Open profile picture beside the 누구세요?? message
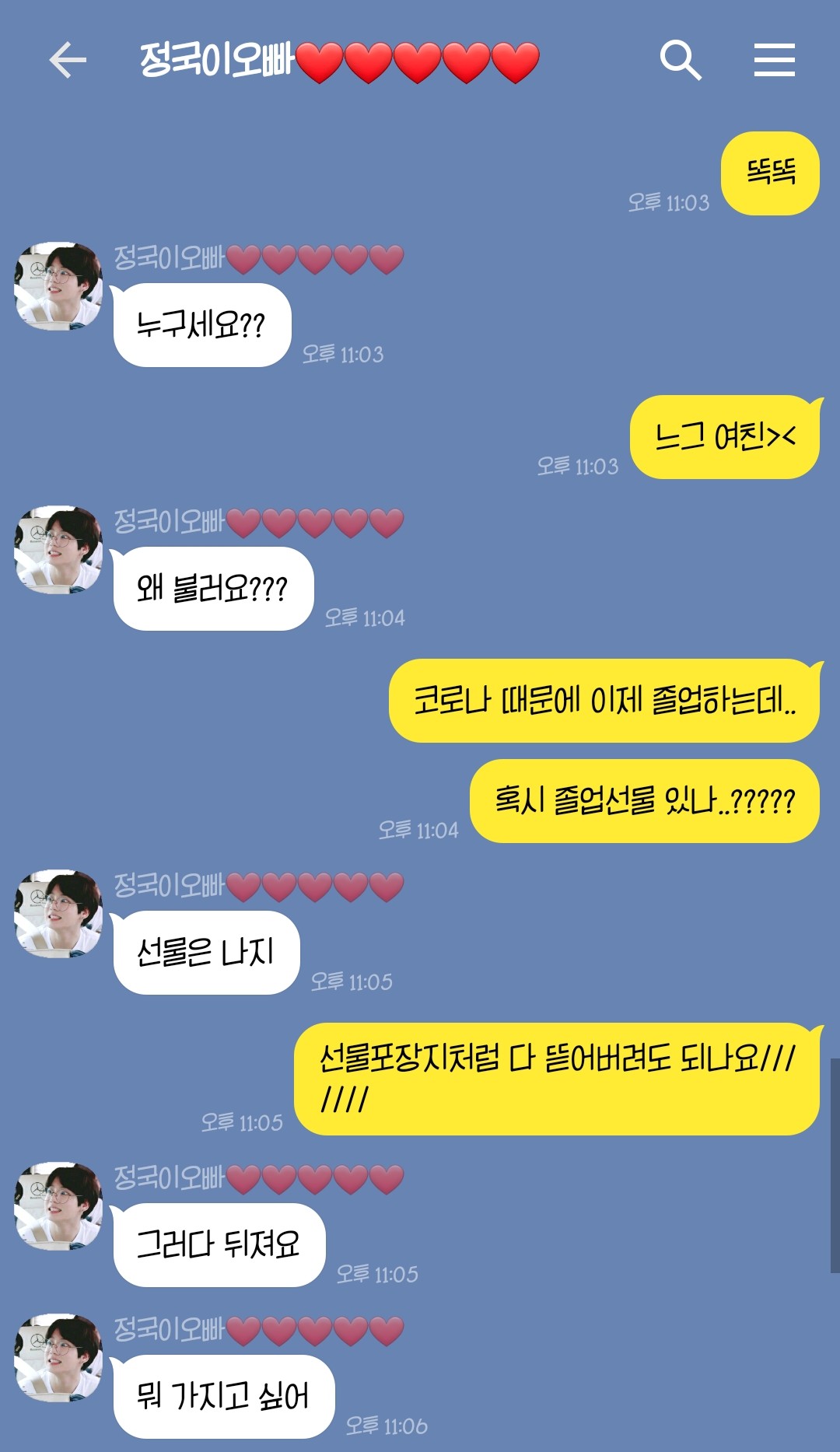 coord(58,285)
